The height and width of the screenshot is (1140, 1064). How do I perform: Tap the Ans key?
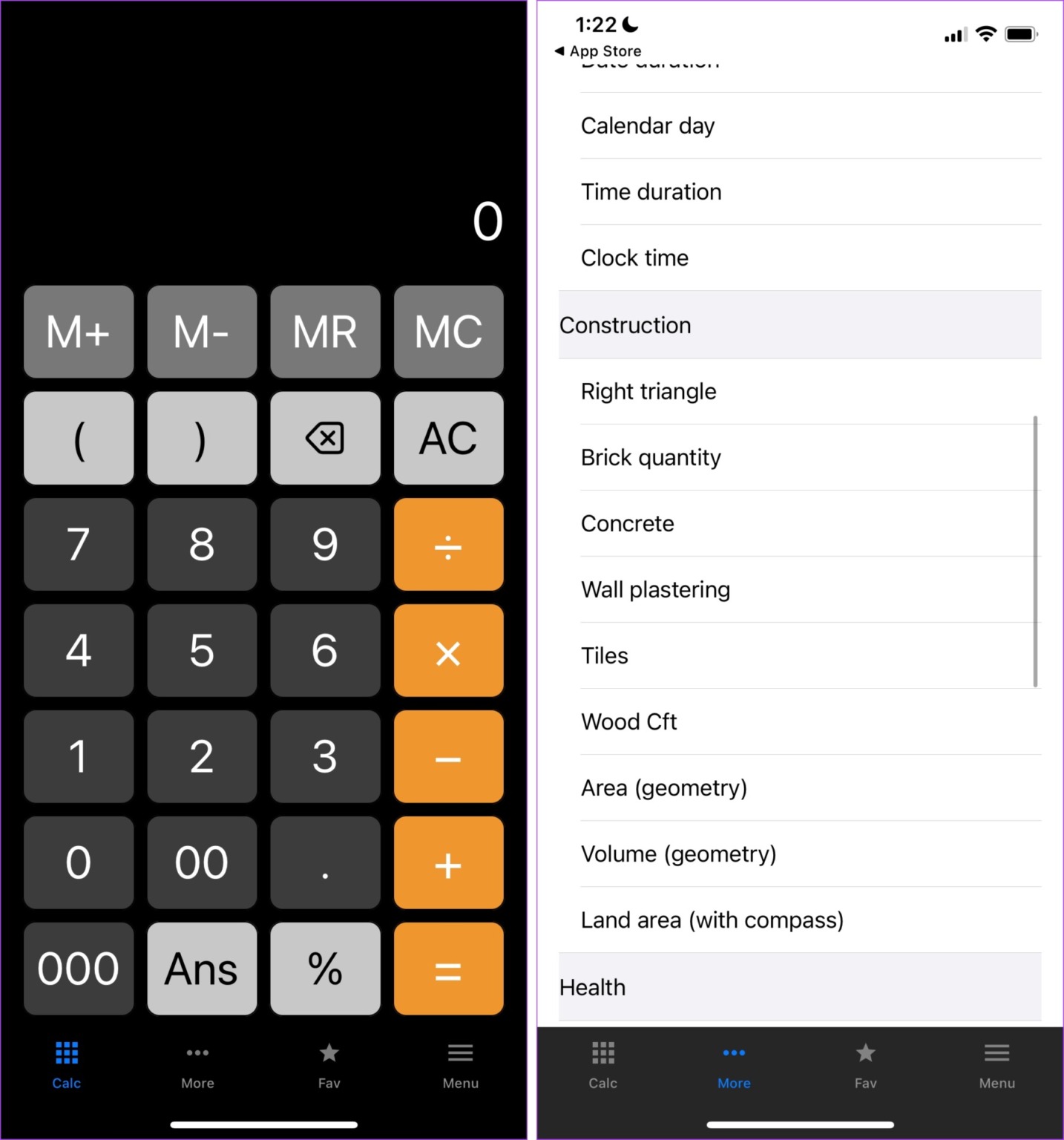[201, 969]
